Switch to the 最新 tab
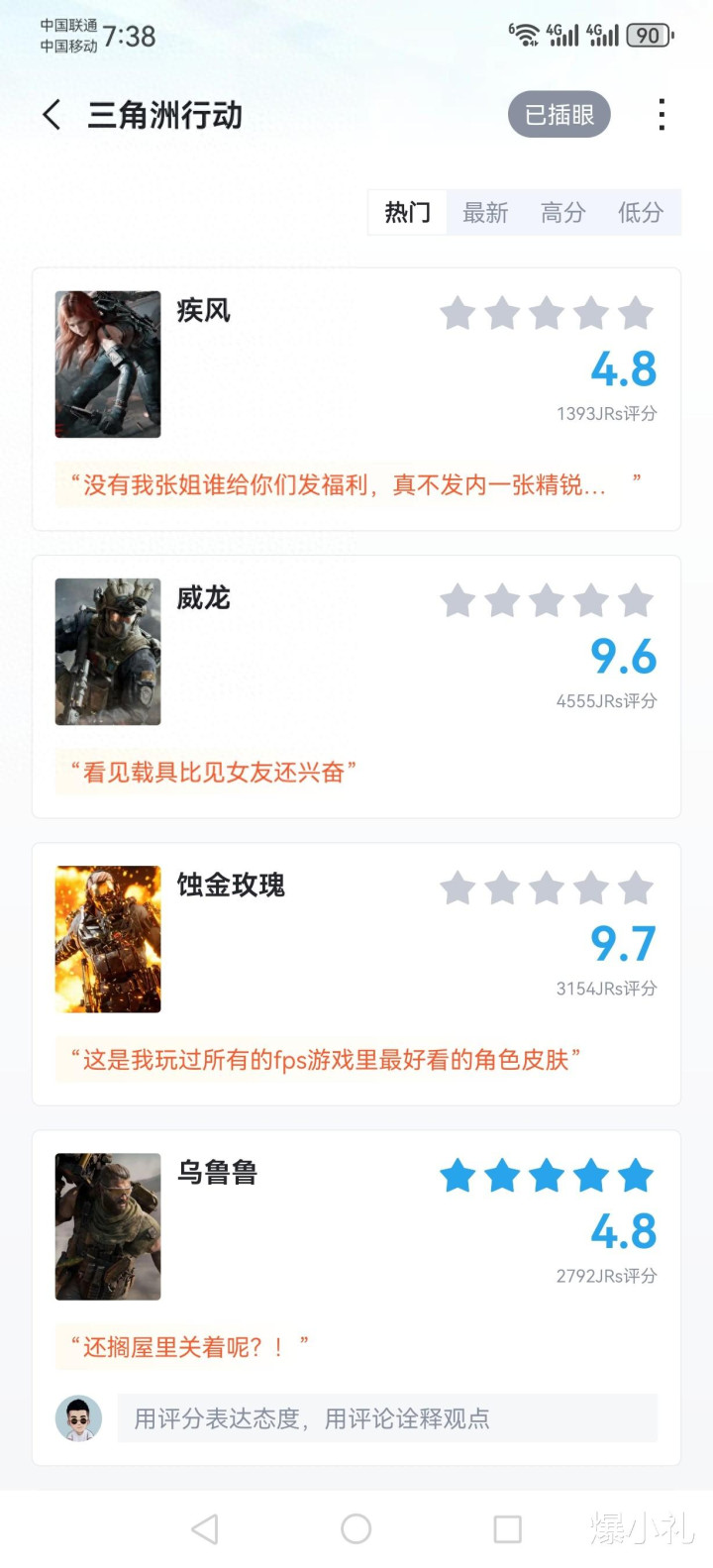This screenshot has width=713, height=1568. [x=485, y=212]
